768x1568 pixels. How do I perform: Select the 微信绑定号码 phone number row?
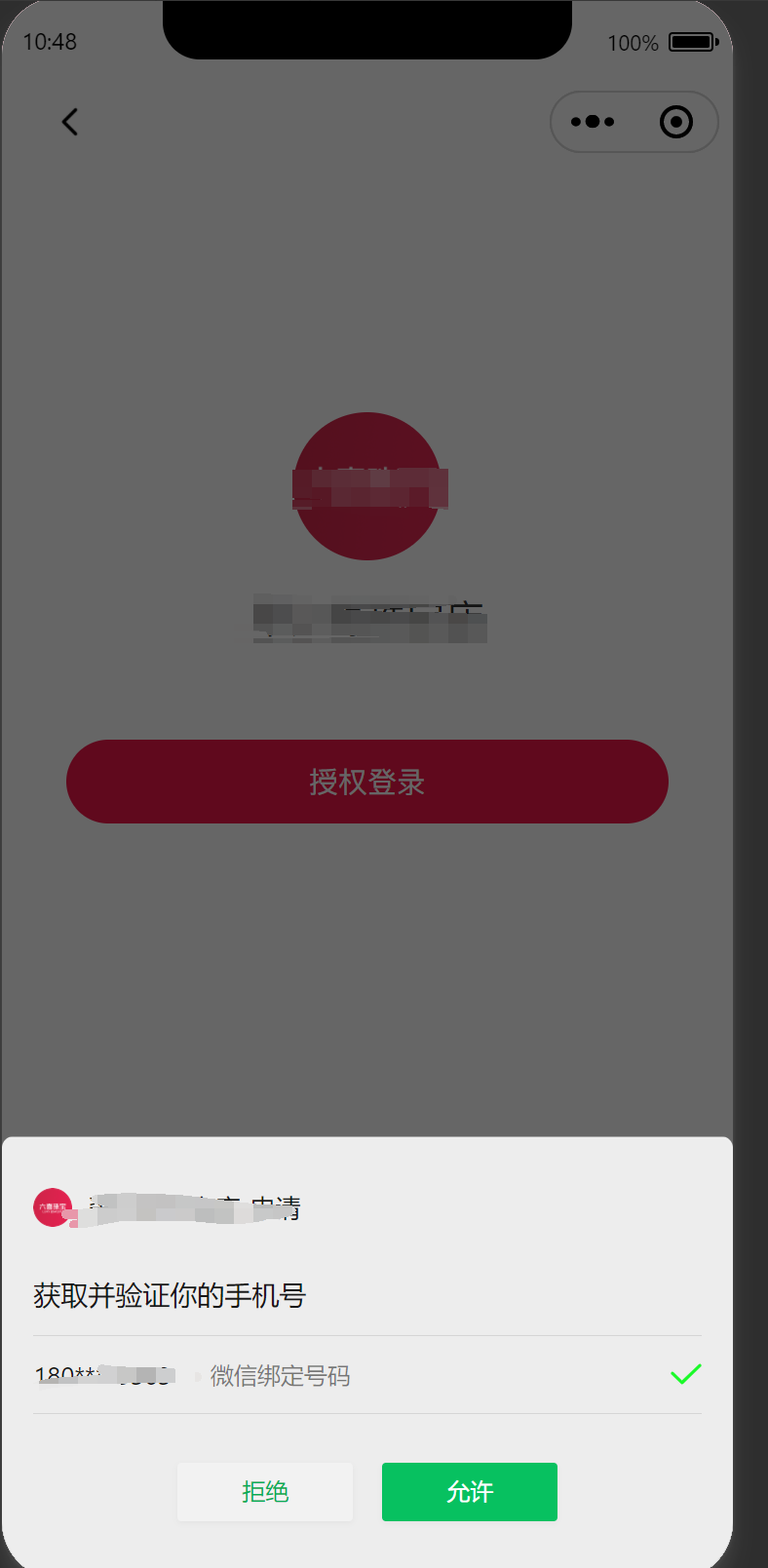point(366,1375)
